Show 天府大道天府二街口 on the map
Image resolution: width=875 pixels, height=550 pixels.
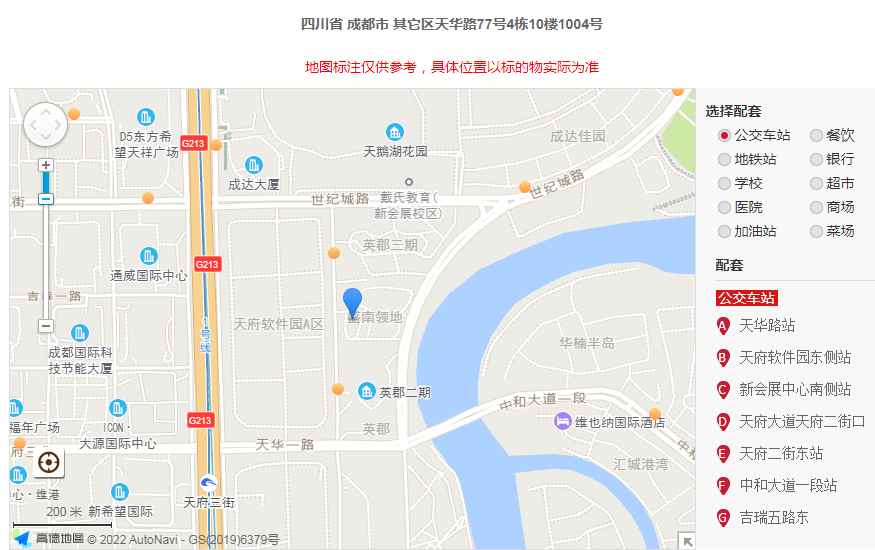801,421
